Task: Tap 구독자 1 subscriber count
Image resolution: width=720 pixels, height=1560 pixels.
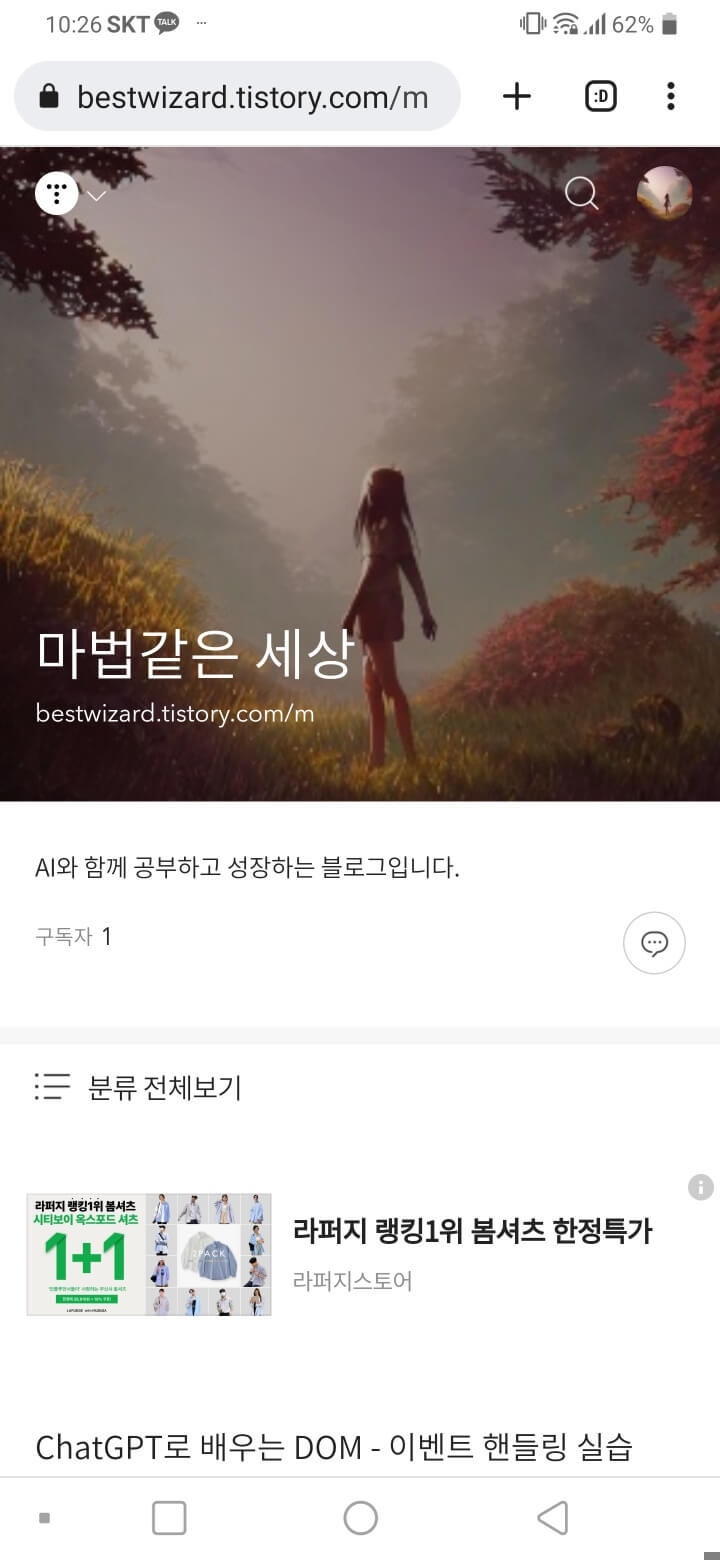Action: point(71,937)
